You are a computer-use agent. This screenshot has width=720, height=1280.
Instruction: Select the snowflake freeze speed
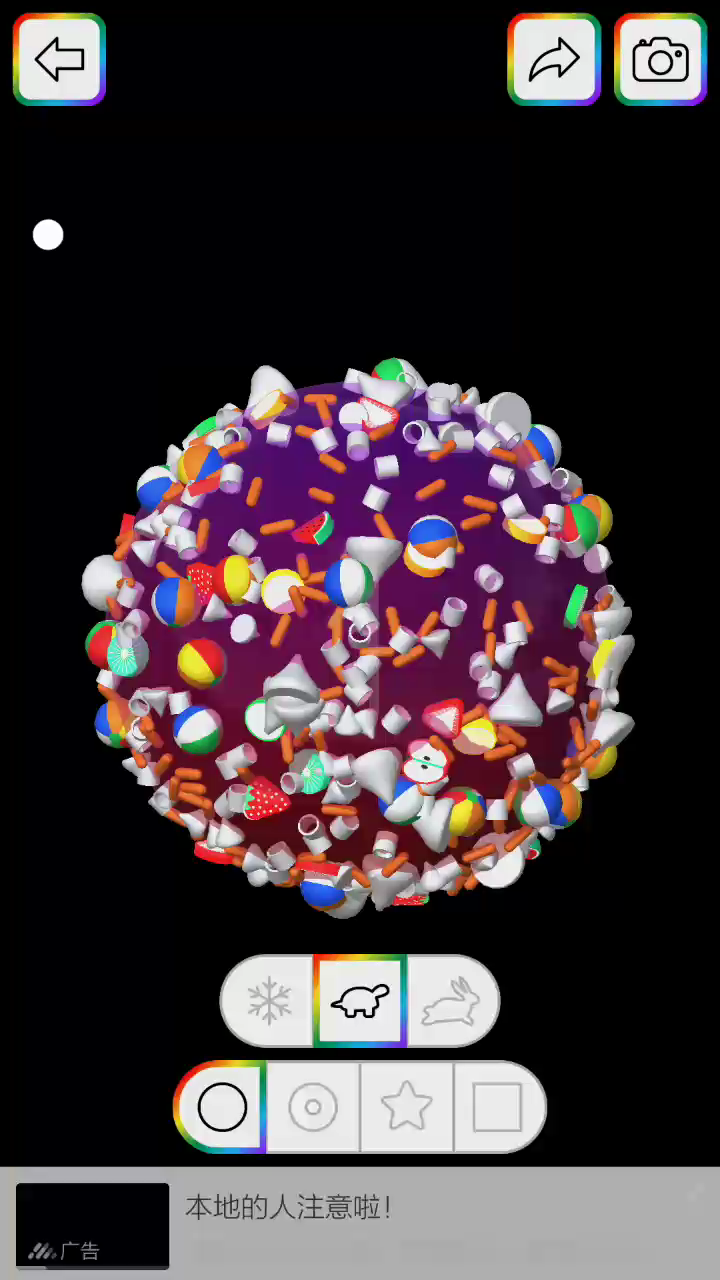(269, 1001)
